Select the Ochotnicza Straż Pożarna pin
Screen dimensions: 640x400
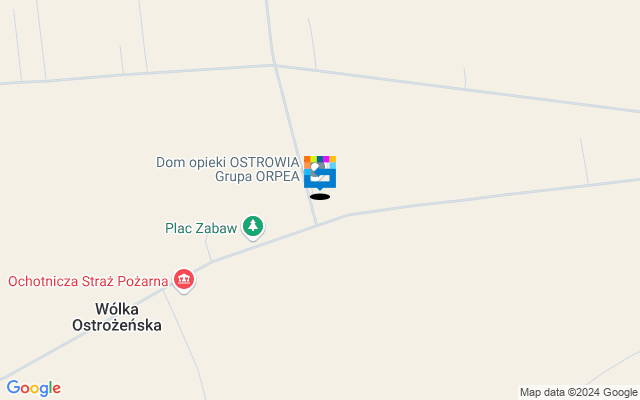coord(184,280)
